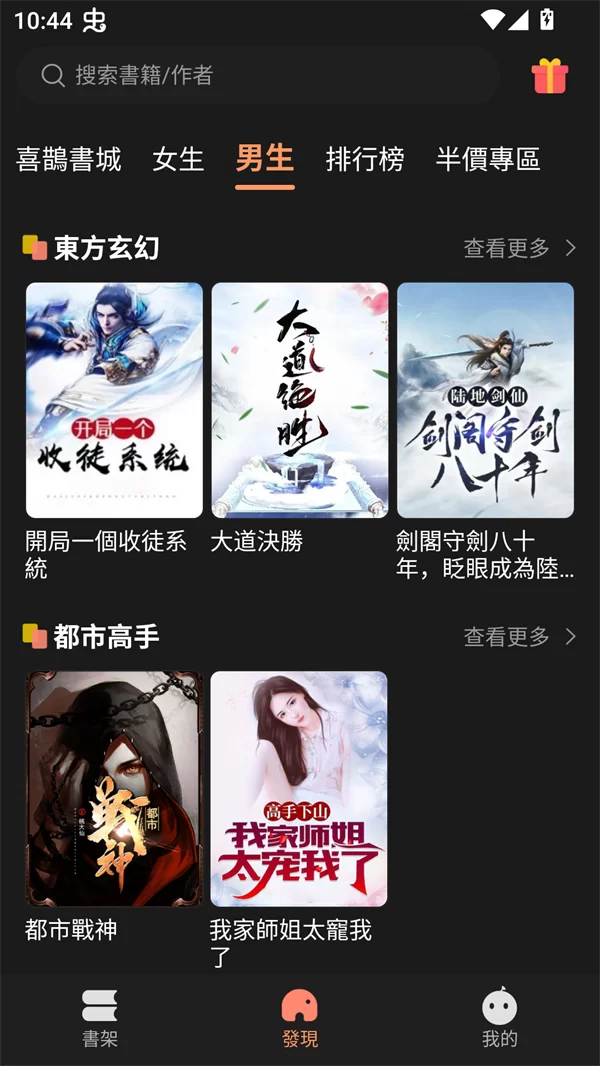Switch to the 喜鵲書城 tab
Image resolution: width=600 pixels, height=1066 pixels.
[x=69, y=159]
